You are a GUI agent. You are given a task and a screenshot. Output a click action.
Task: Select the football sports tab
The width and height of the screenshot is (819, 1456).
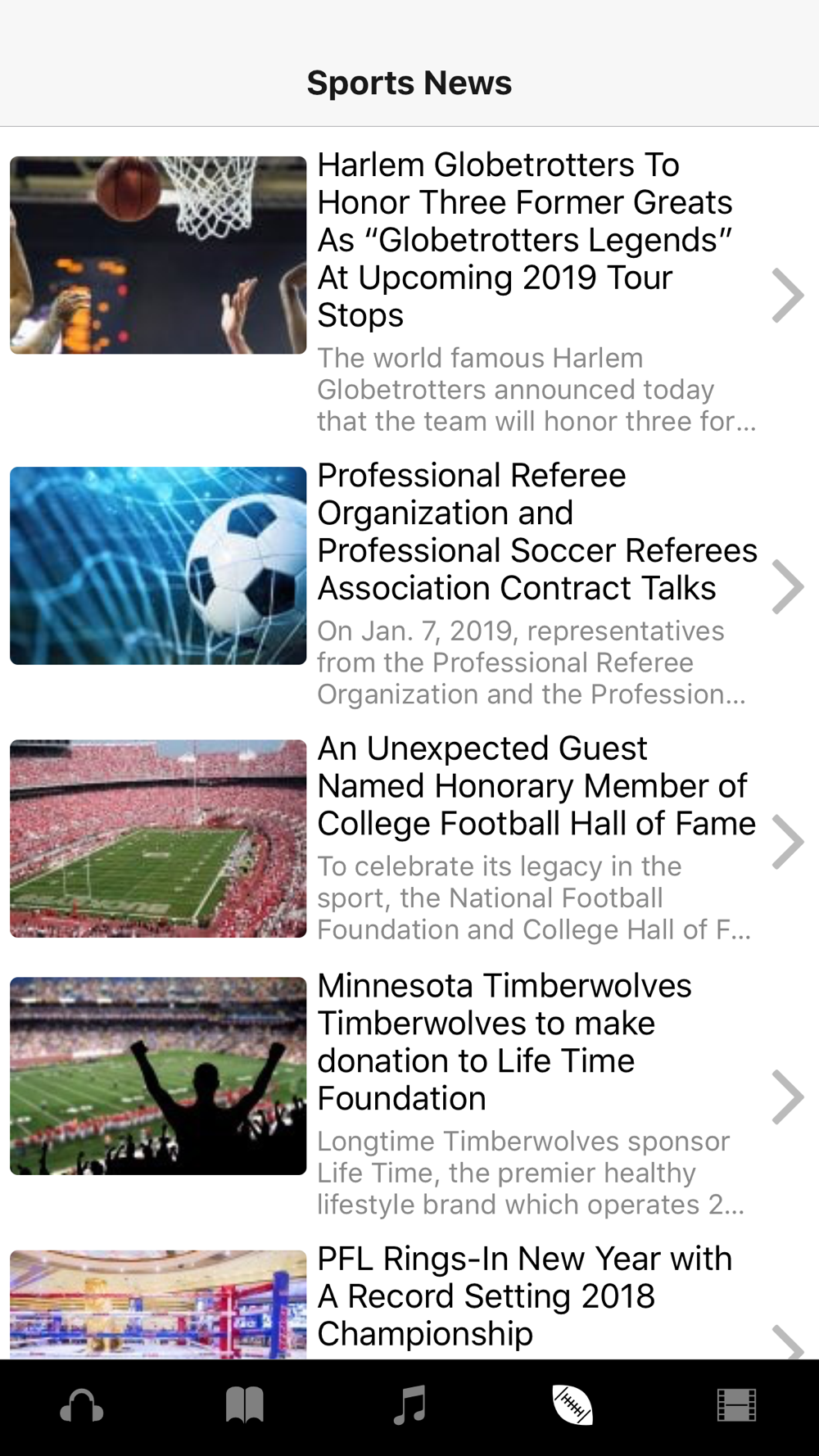pyautogui.click(x=572, y=1407)
